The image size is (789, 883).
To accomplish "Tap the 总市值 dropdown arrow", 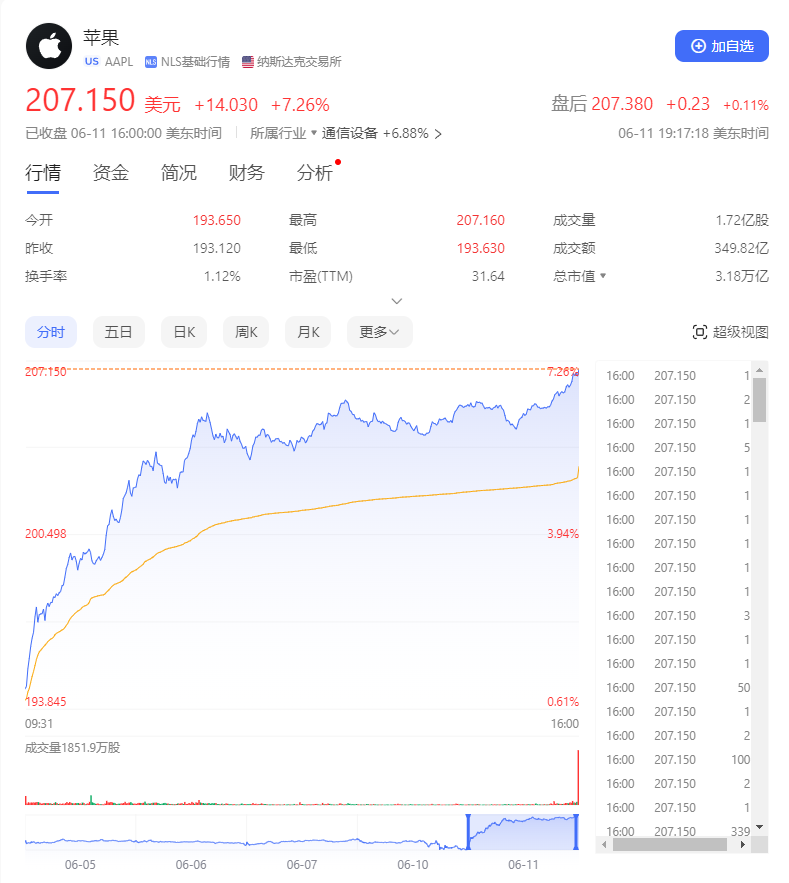I will click(x=602, y=276).
